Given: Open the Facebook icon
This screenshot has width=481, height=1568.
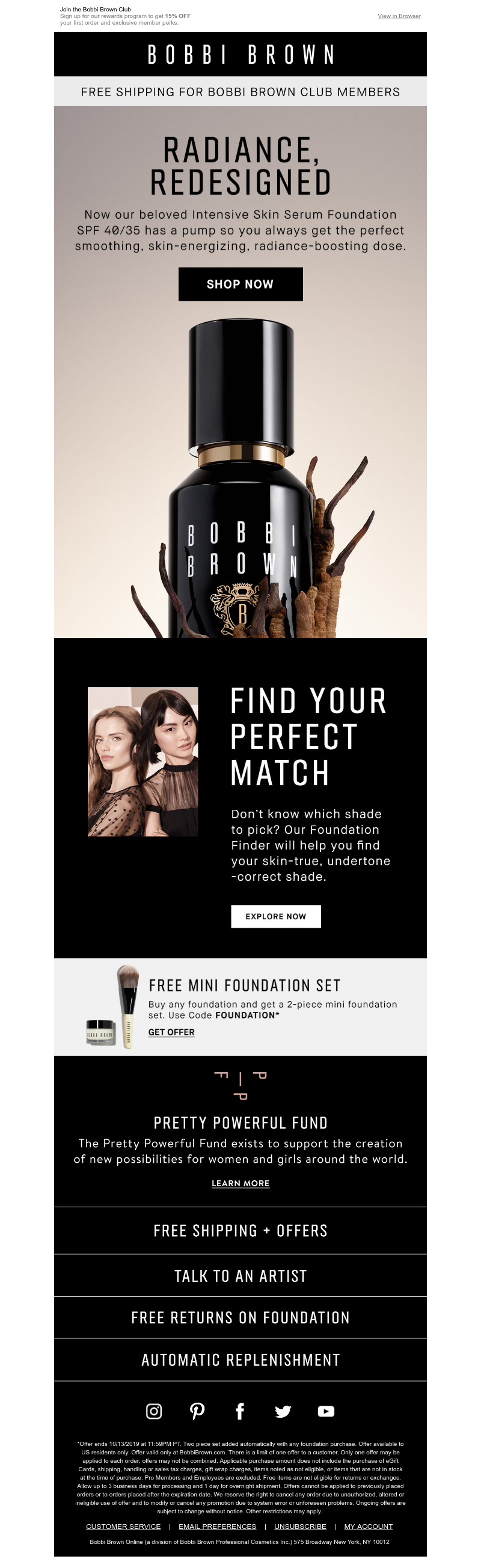Looking at the screenshot, I should pyautogui.click(x=240, y=1411).
